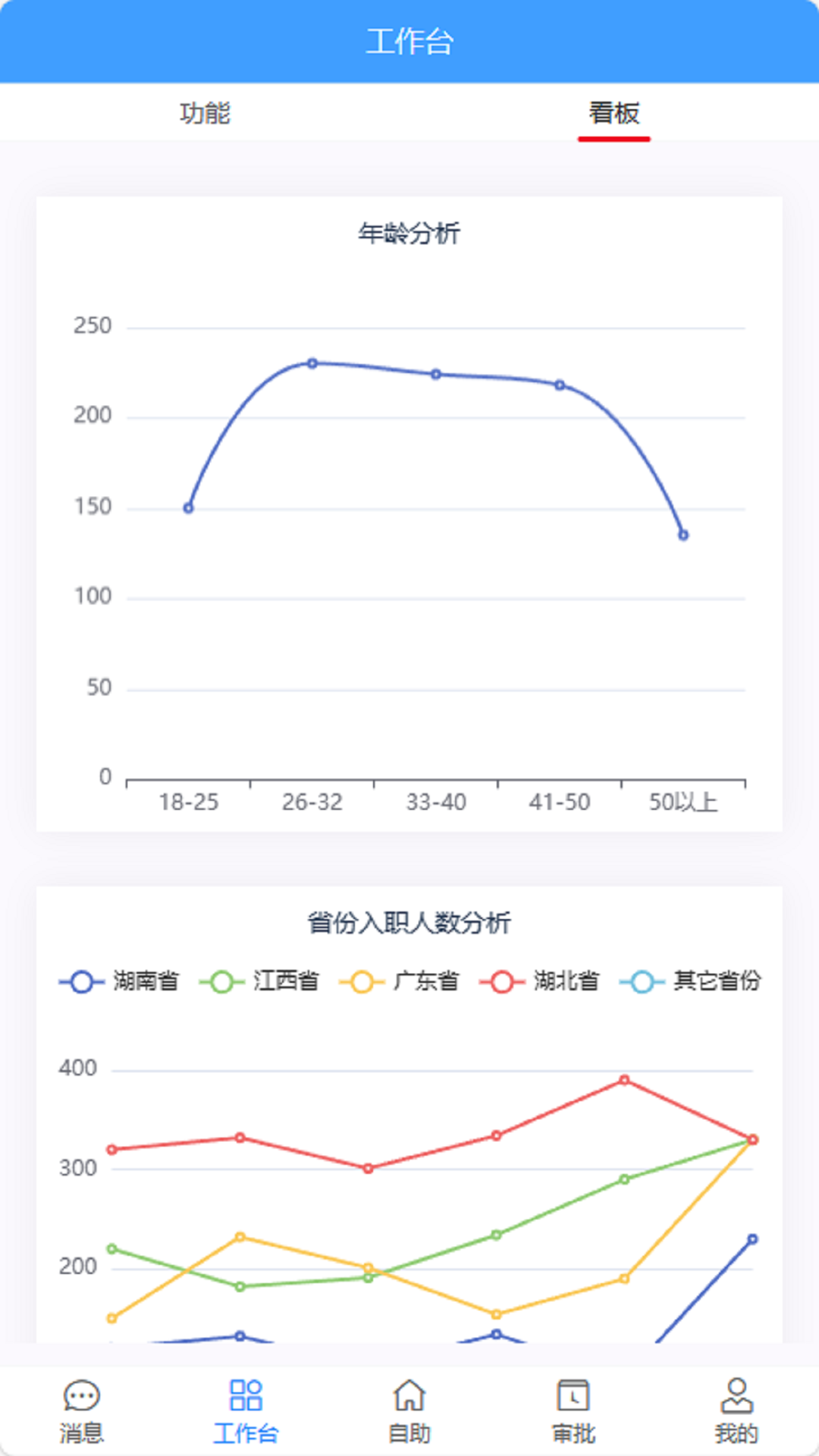
Task: Click the 50以上 data point on age chart
Action: click(682, 535)
